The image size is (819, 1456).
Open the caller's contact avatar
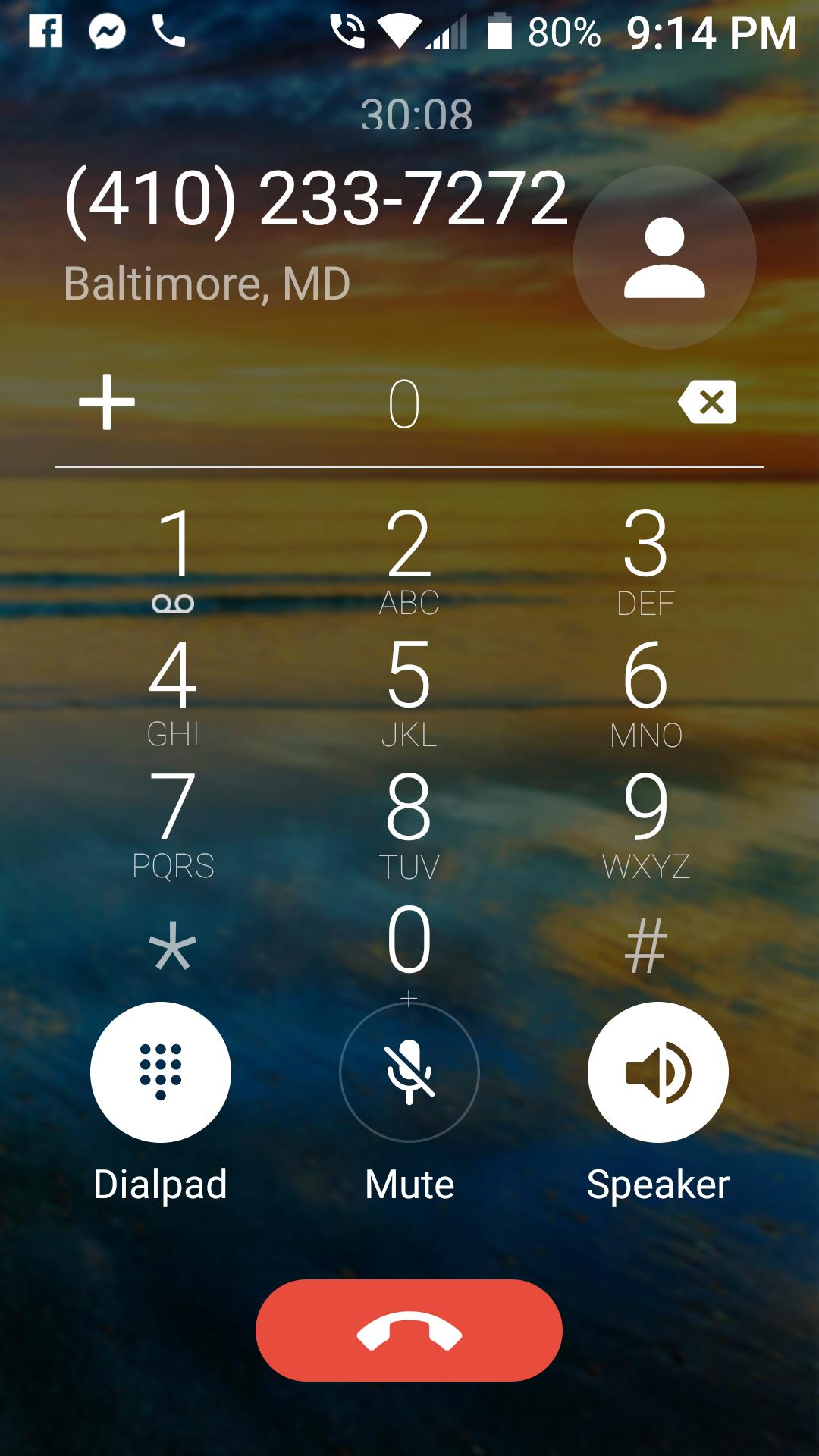(664, 258)
